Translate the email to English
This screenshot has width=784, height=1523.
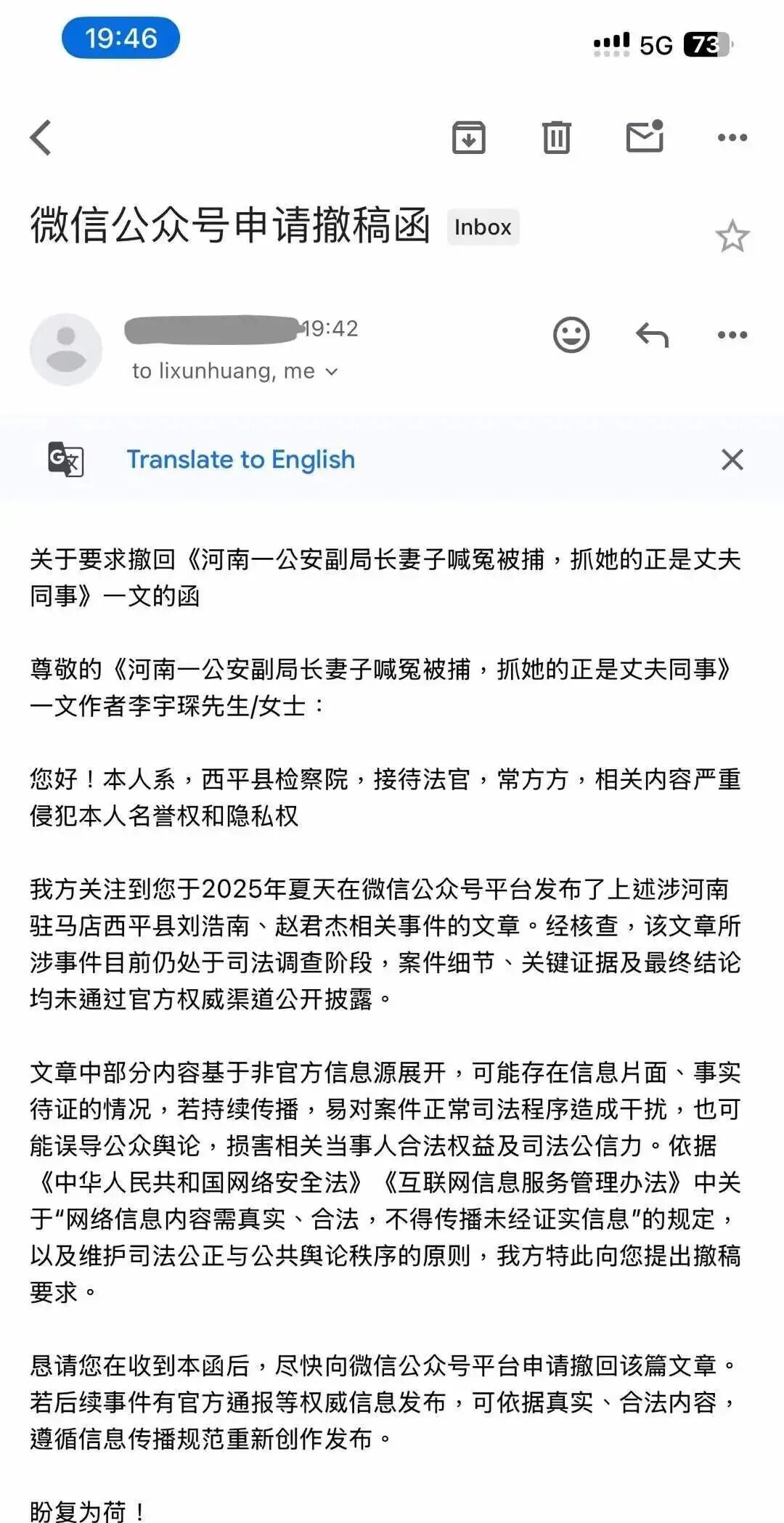tap(240, 460)
